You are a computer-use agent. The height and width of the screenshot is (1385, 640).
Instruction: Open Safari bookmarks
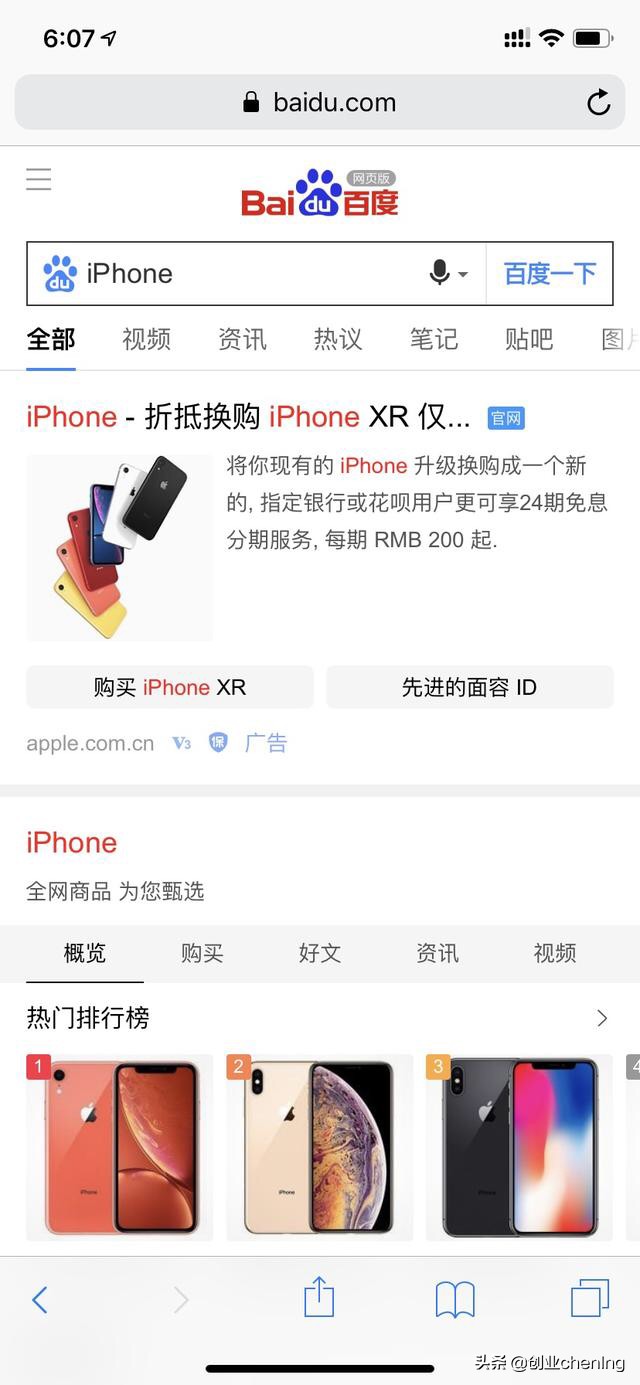455,1299
